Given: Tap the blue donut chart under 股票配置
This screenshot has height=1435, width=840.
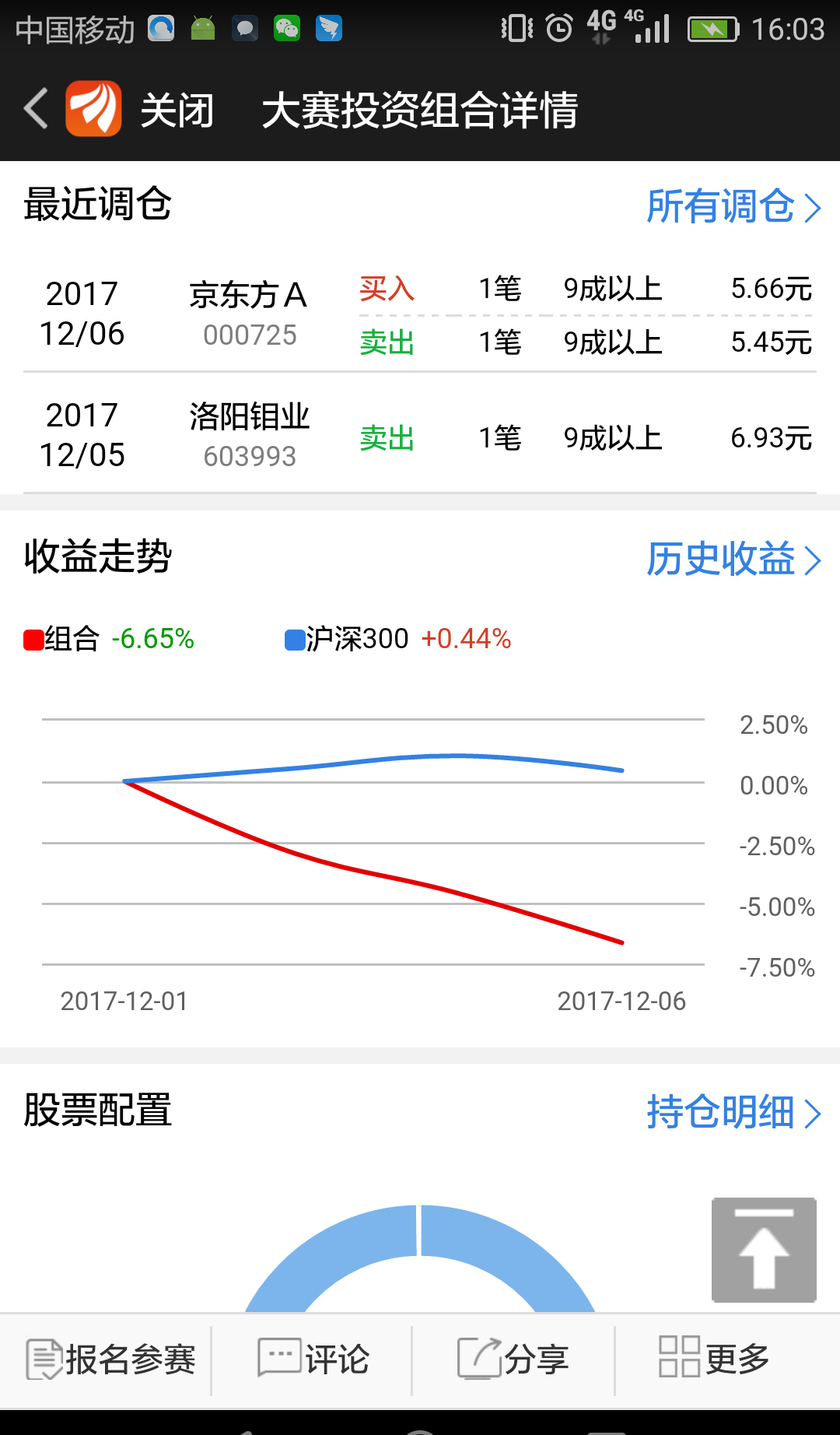Looking at the screenshot, I should point(420,1276).
